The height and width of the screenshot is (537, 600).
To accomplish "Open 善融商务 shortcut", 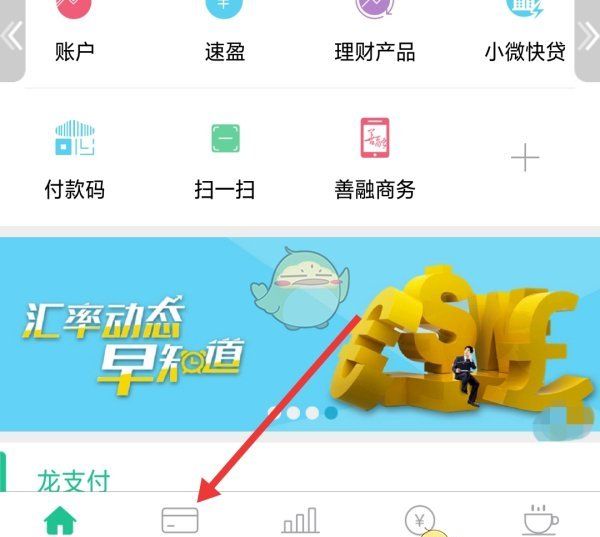I will (x=374, y=158).
